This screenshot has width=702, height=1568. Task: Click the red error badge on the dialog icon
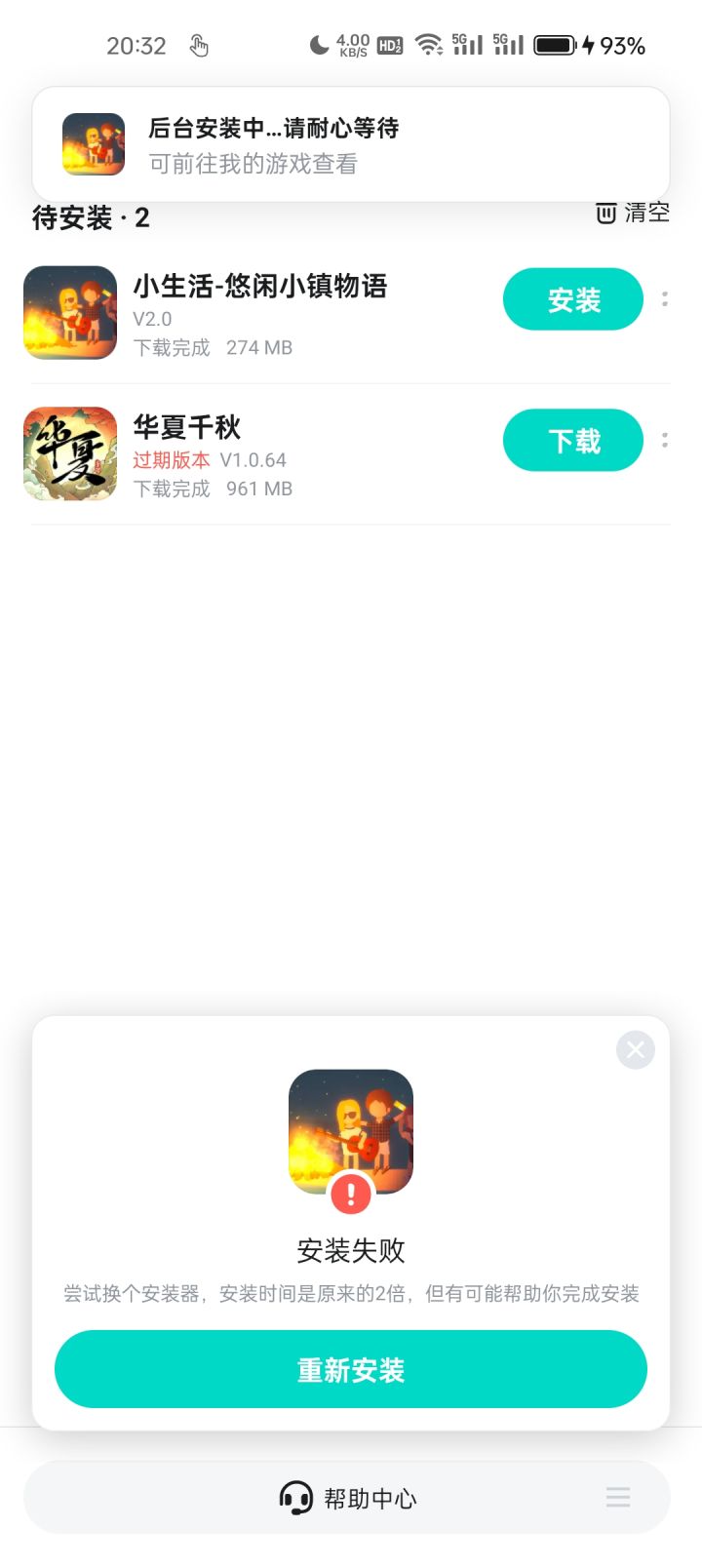click(x=350, y=1192)
